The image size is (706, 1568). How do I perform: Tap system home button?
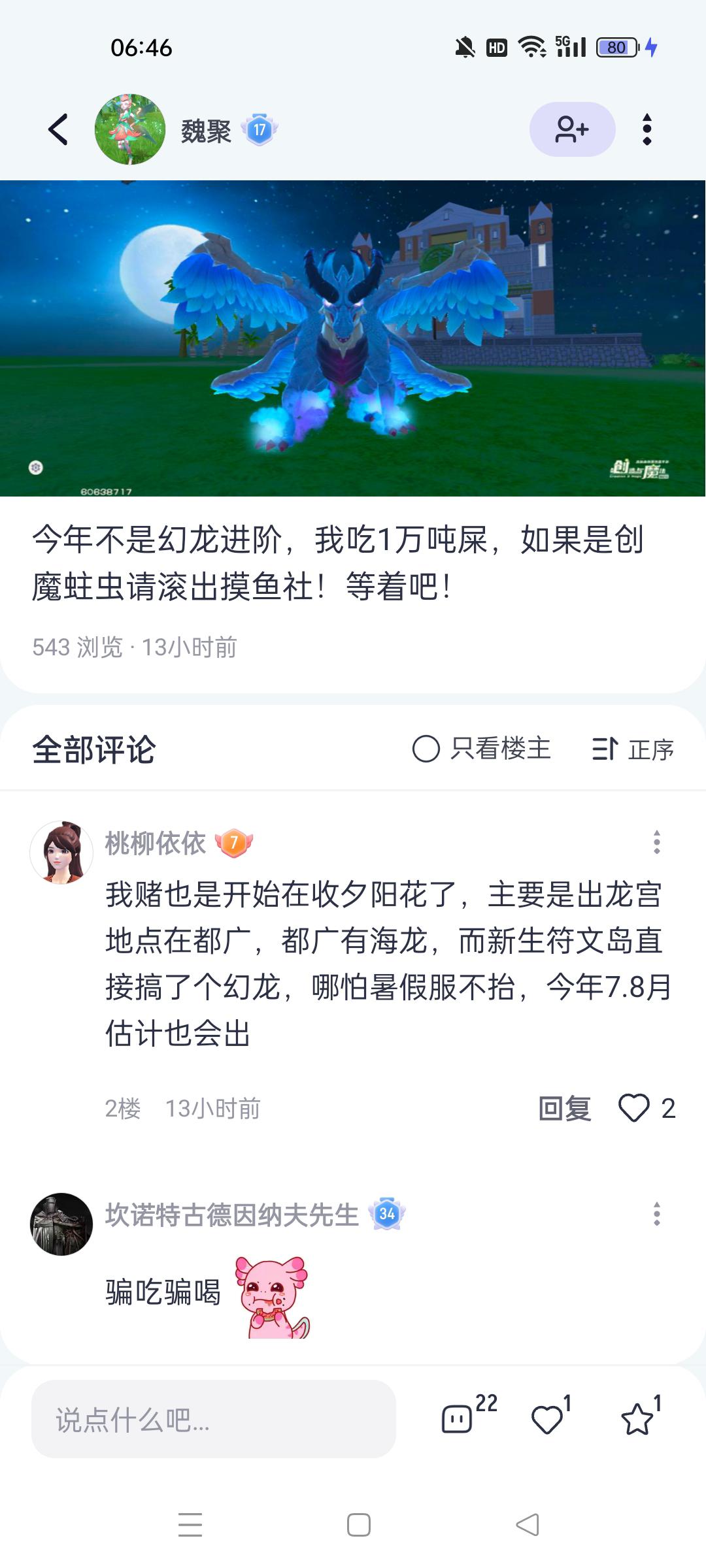358,1525
